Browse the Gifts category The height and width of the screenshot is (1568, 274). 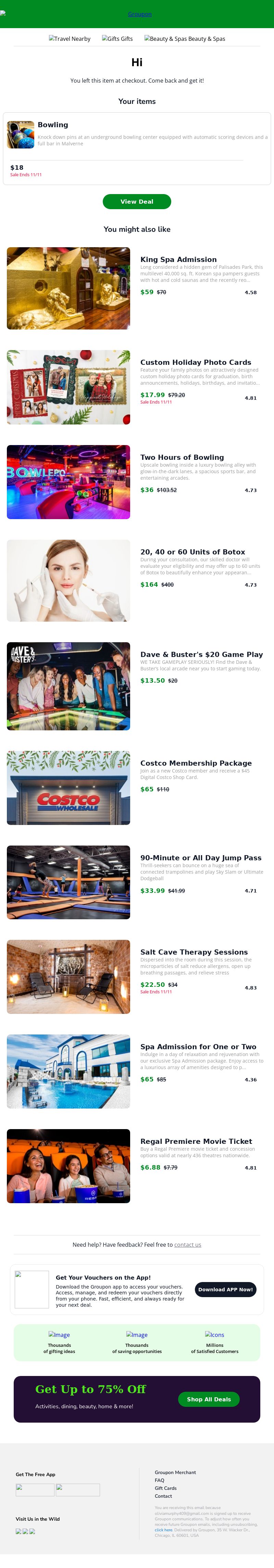[117, 39]
